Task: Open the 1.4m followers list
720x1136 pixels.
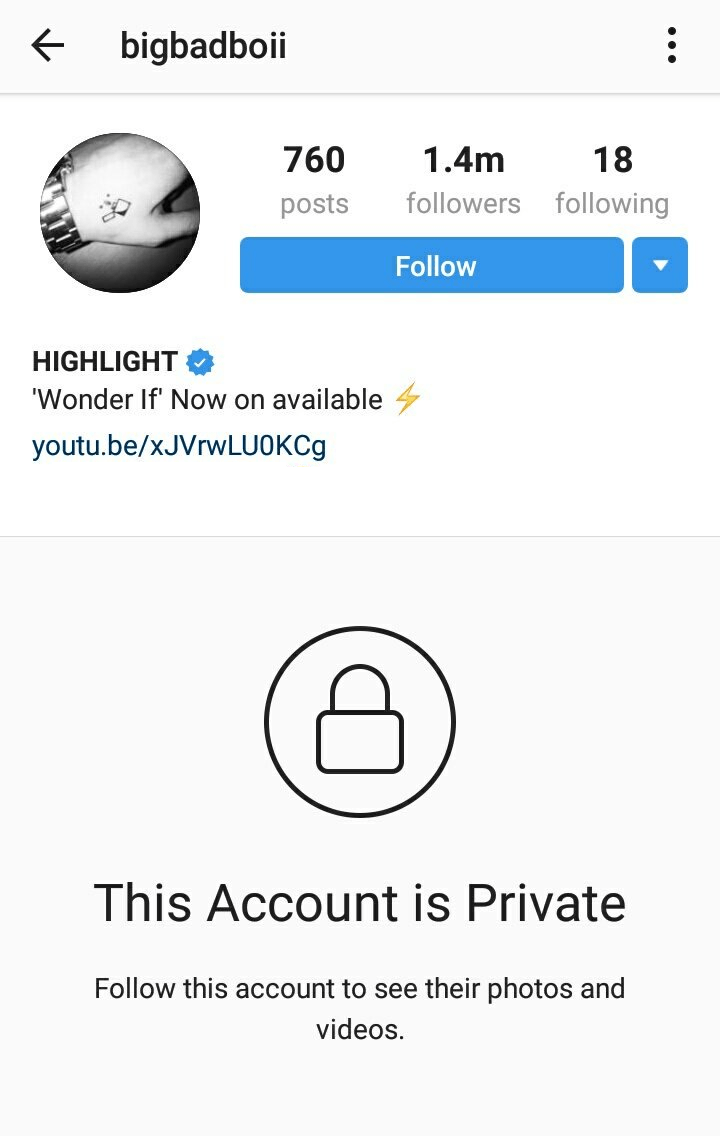Action: 463,180
